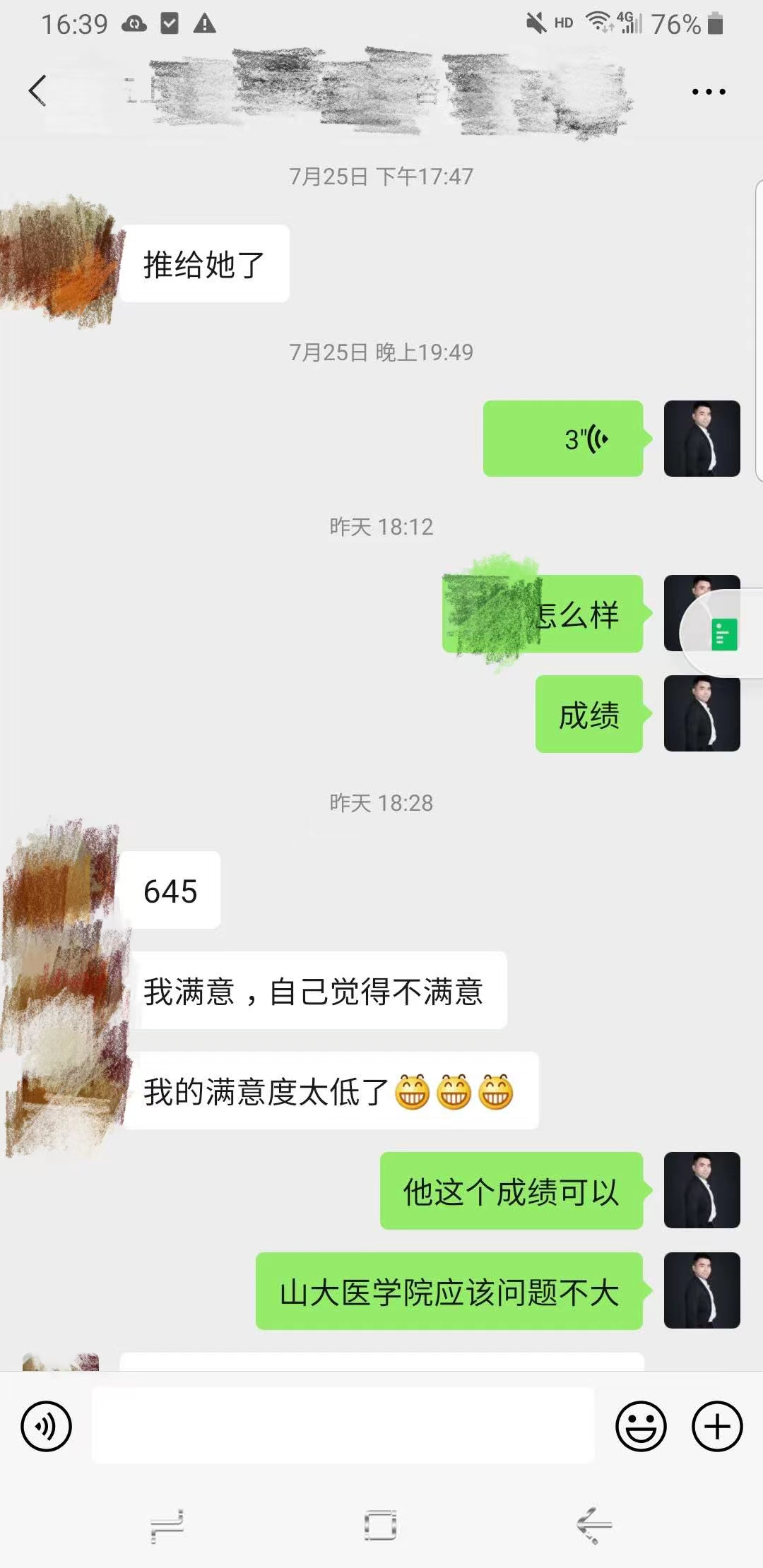Viewport: 763px width, 1568px height.
Task: Open the chat info overflow menu
Action: 708,92
